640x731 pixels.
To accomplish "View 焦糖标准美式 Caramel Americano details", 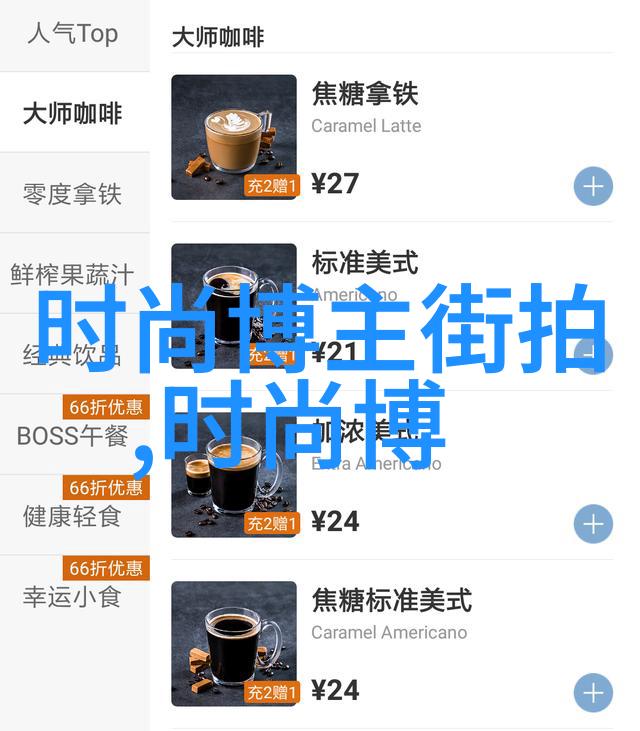I will pos(391,601).
